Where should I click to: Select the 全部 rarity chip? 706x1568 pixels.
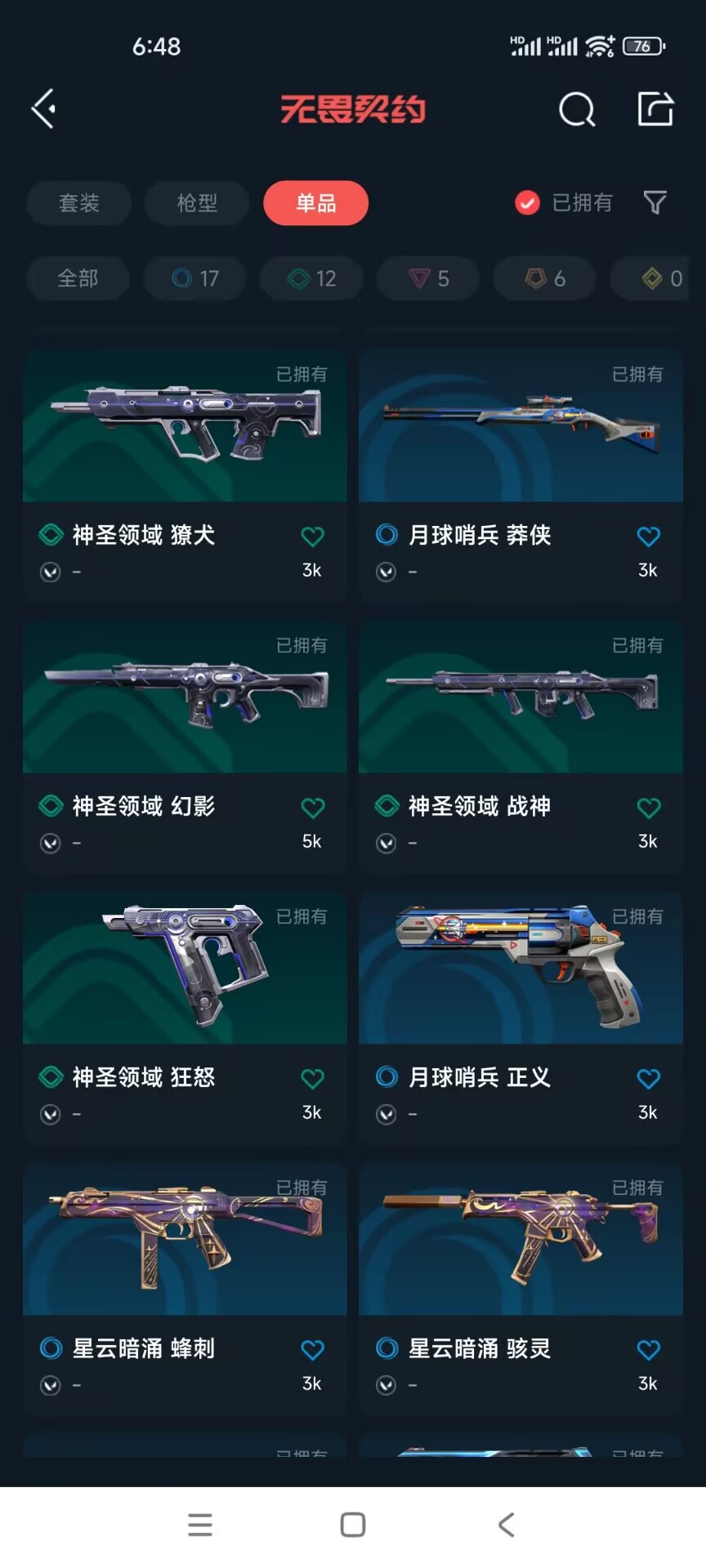pyautogui.click(x=78, y=278)
